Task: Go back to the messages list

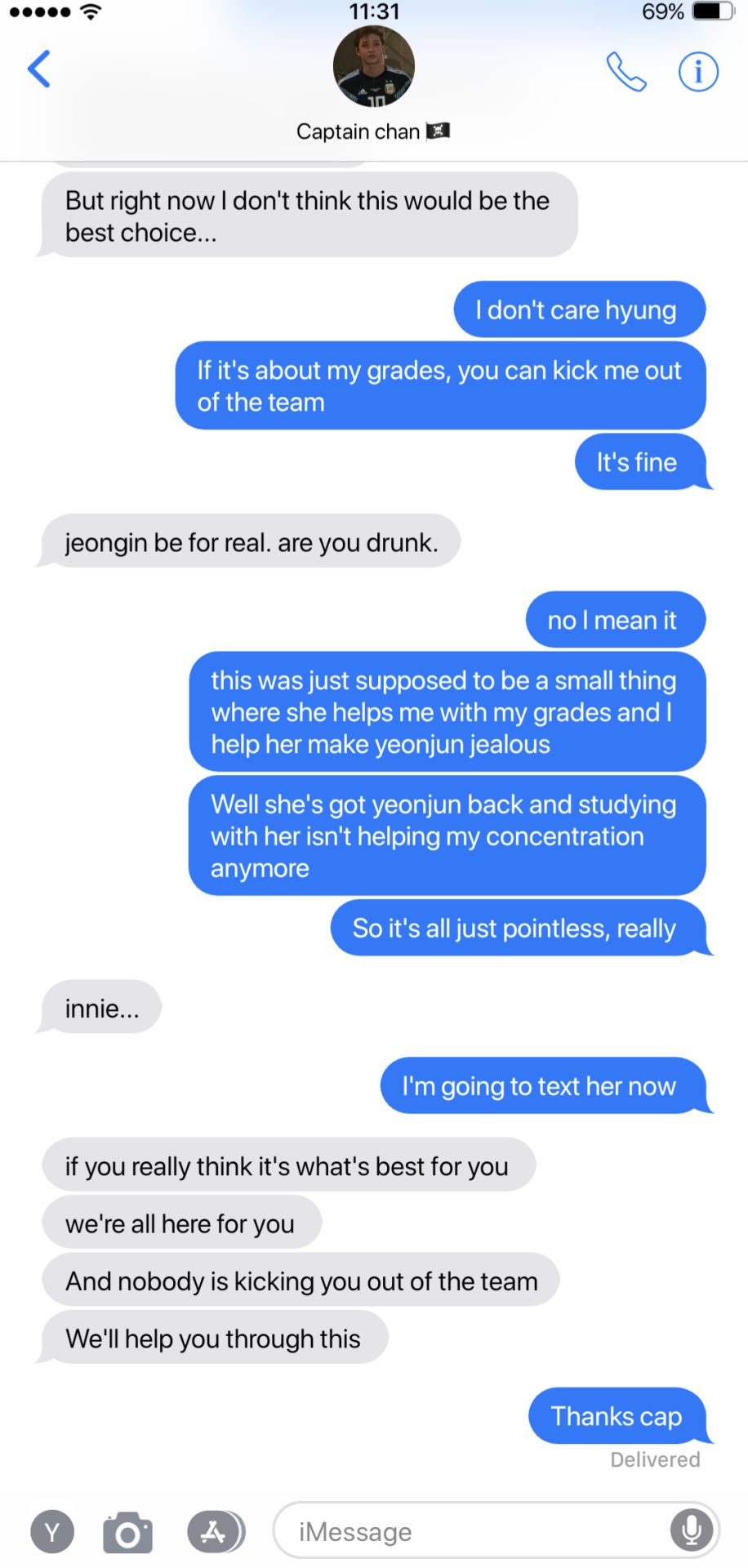Action: pyautogui.click(x=39, y=69)
